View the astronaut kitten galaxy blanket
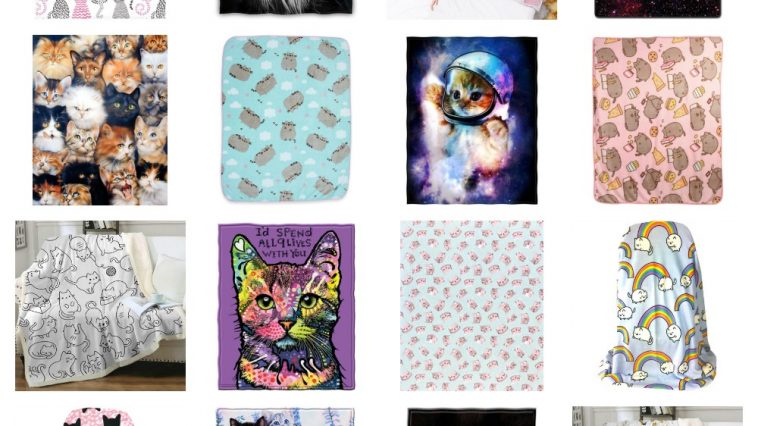This screenshot has width=758, height=426. (471, 120)
